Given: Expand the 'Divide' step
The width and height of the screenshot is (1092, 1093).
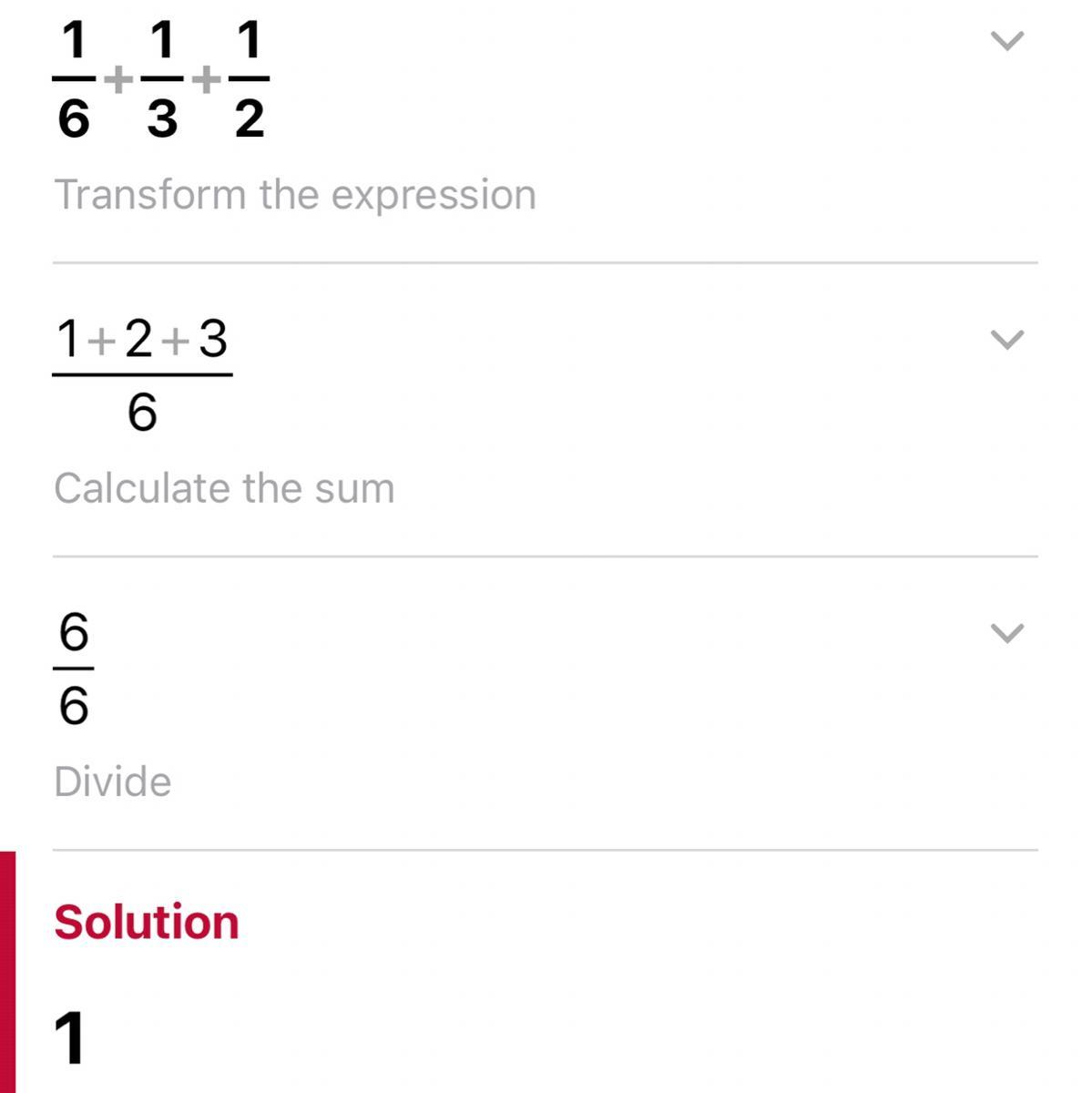Looking at the screenshot, I should (x=1006, y=633).
